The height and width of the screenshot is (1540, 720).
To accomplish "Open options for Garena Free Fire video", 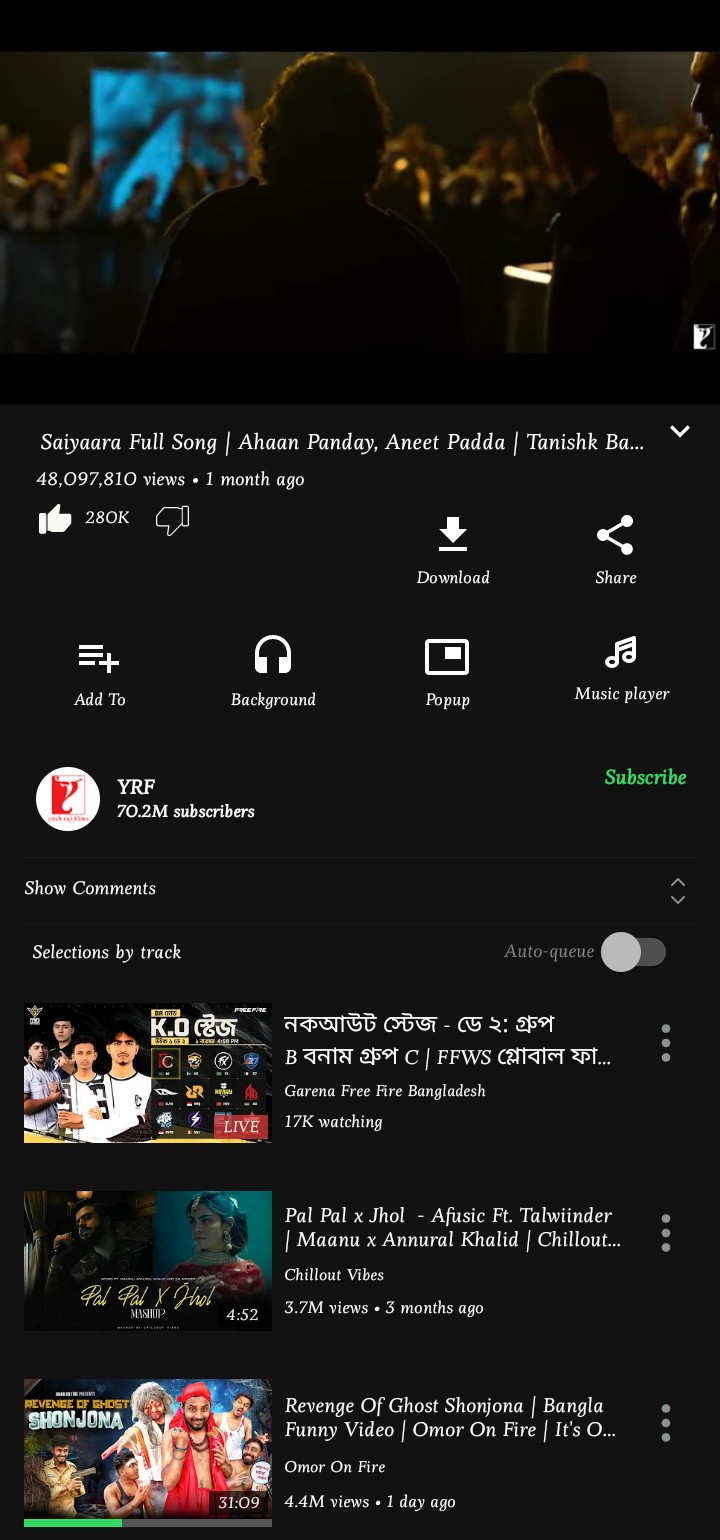I will point(666,1043).
